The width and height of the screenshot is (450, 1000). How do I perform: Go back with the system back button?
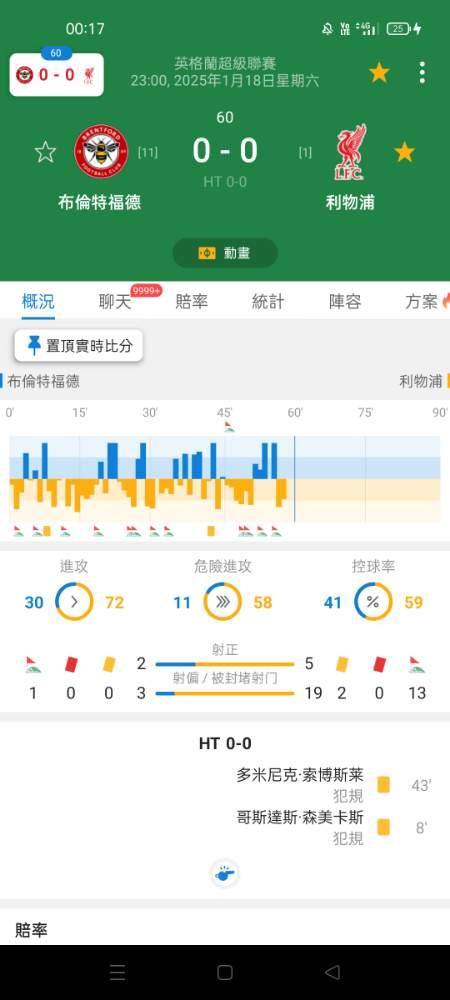[x=332, y=972]
